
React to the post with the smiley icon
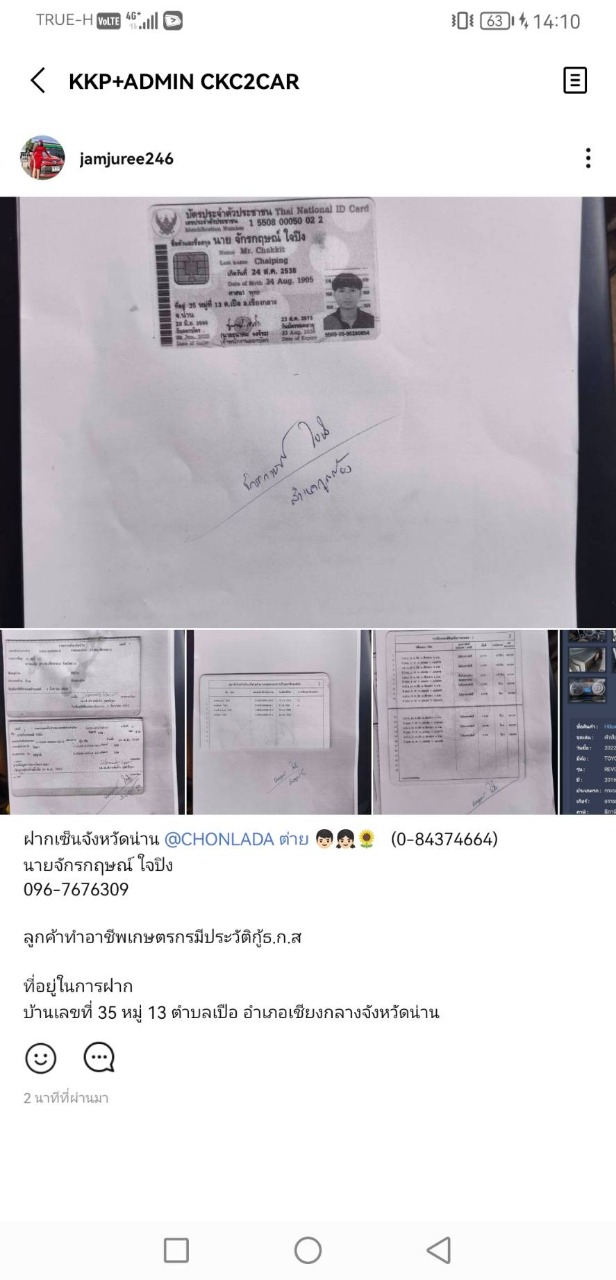pyautogui.click(x=40, y=1057)
